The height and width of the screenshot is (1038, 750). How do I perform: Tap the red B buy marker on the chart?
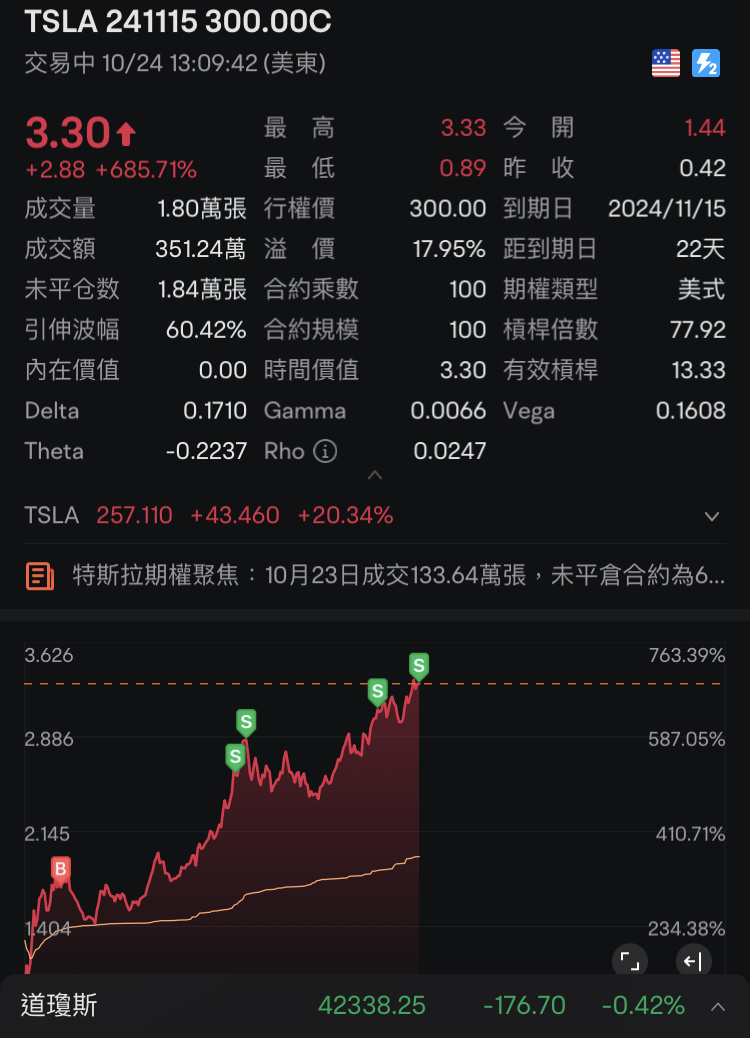[x=60, y=869]
